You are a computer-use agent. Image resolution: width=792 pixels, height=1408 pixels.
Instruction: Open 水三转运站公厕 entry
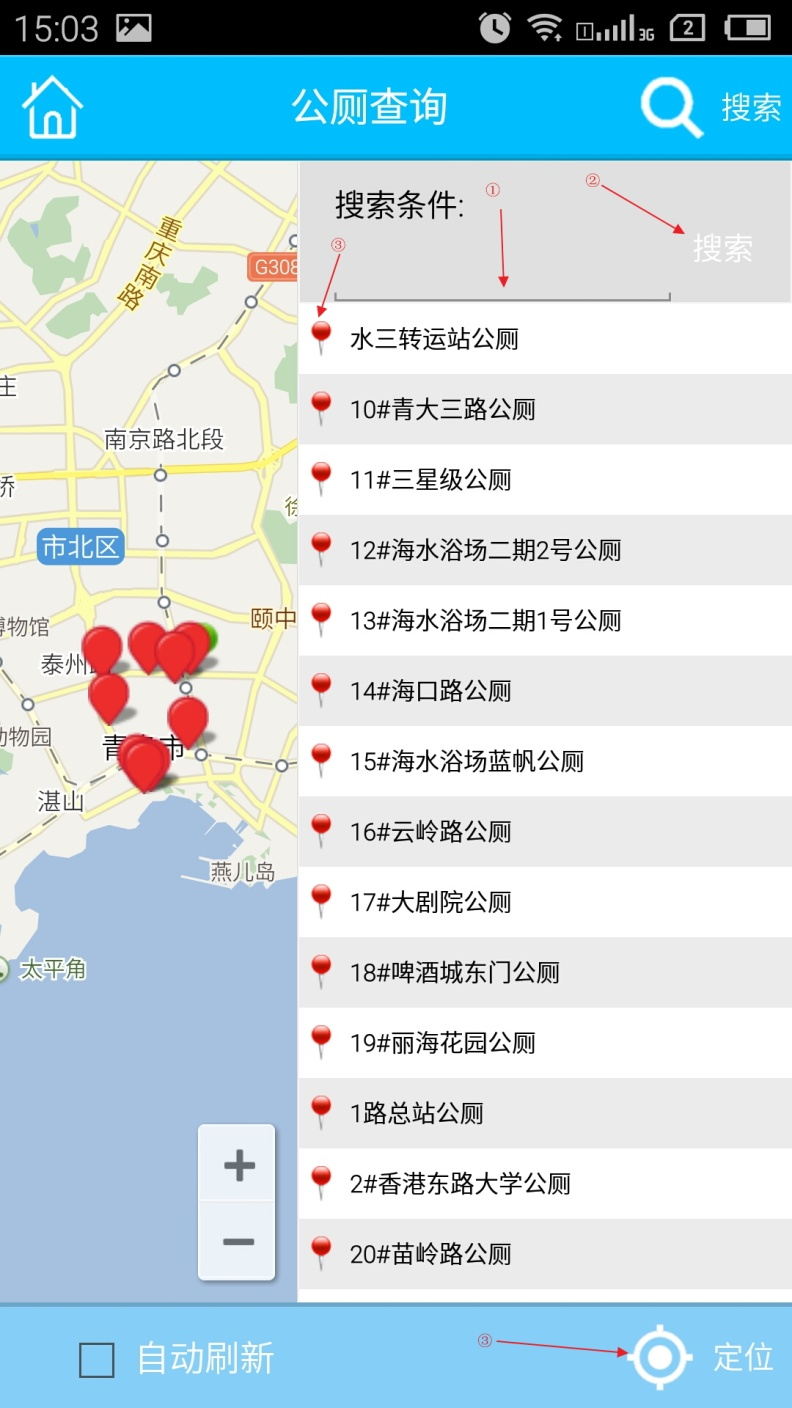[x=545, y=339]
